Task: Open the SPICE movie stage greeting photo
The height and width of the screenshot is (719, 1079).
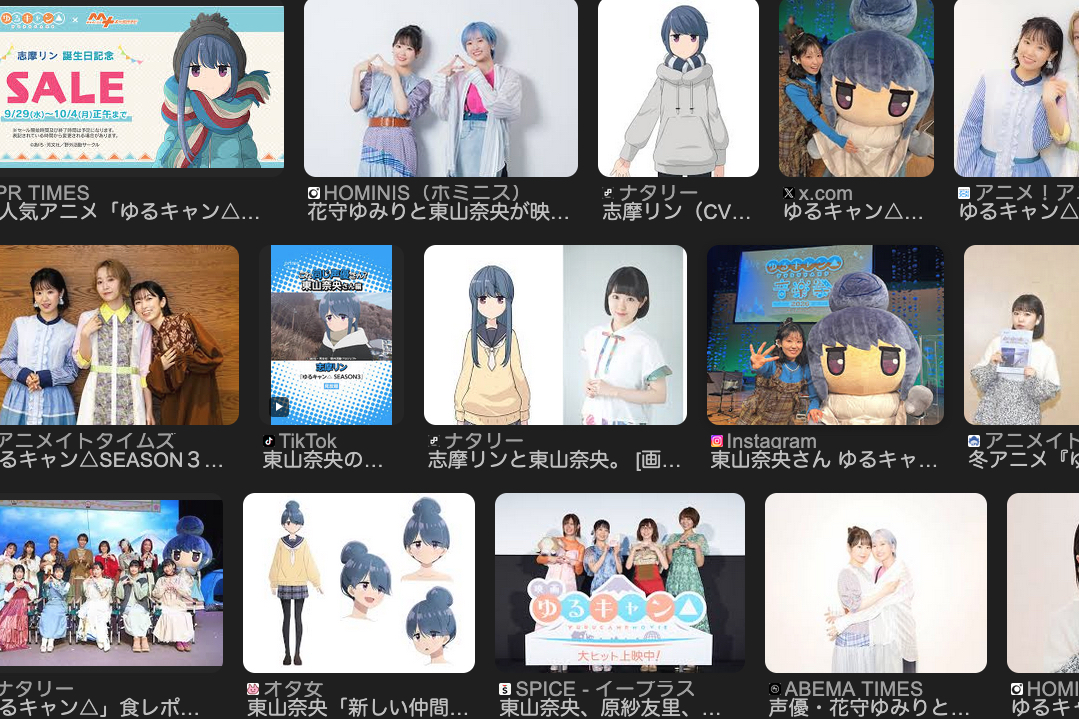Action: tap(619, 583)
